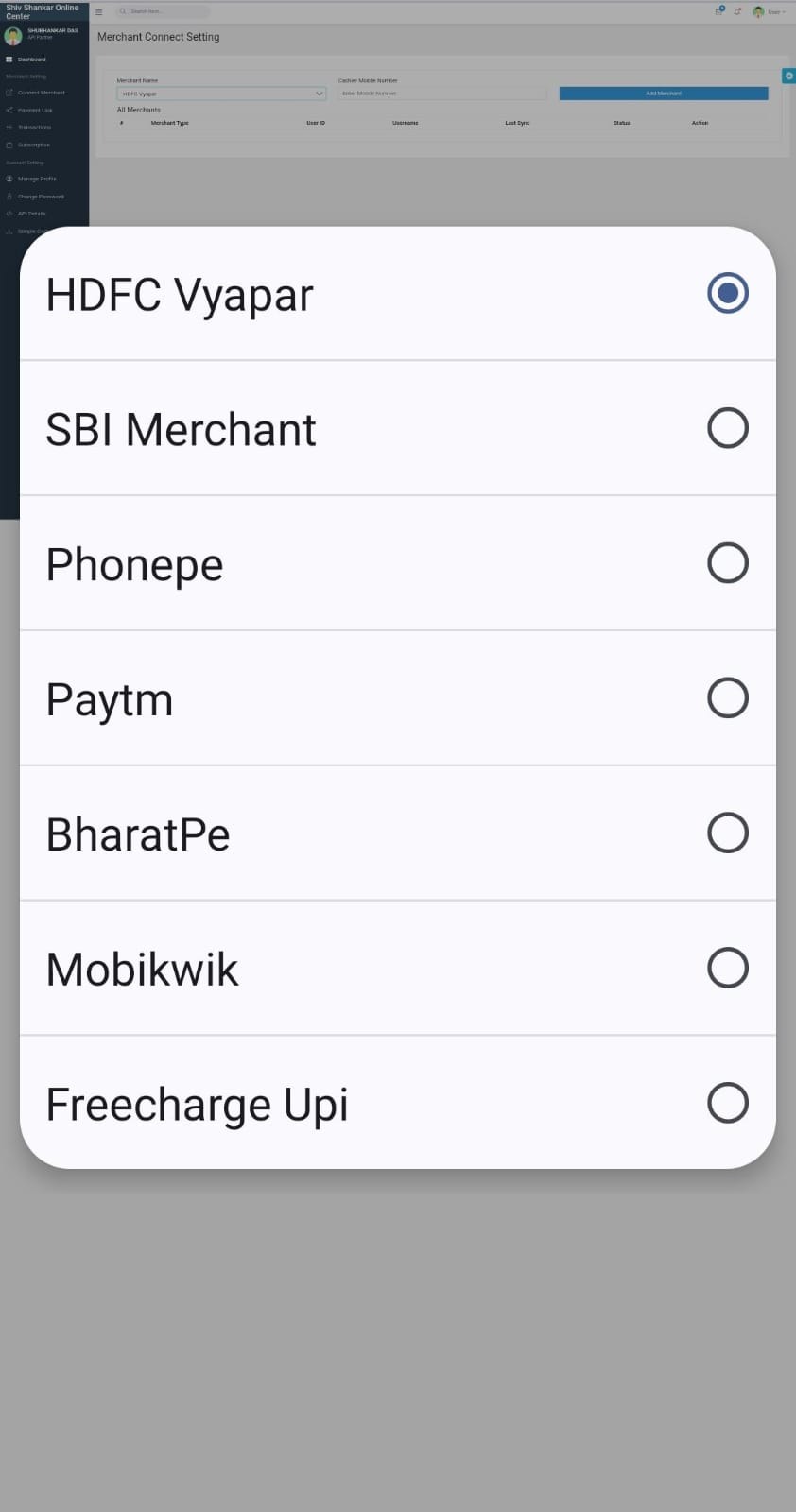Image resolution: width=796 pixels, height=1512 pixels.
Task: Pick Freecharge Upi option
Action: pos(397,1103)
